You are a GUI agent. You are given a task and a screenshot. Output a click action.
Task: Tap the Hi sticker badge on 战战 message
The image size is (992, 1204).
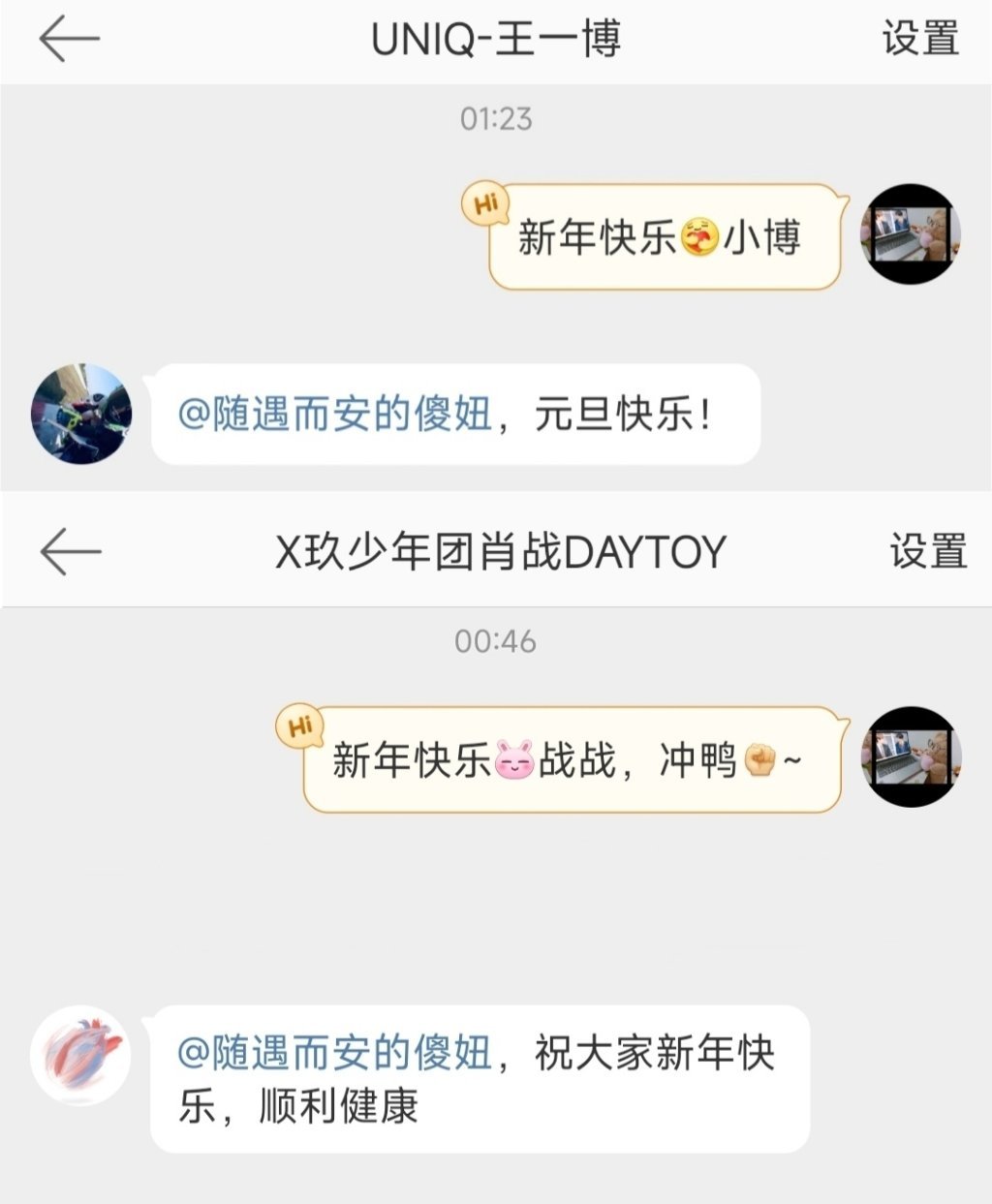pos(297,724)
